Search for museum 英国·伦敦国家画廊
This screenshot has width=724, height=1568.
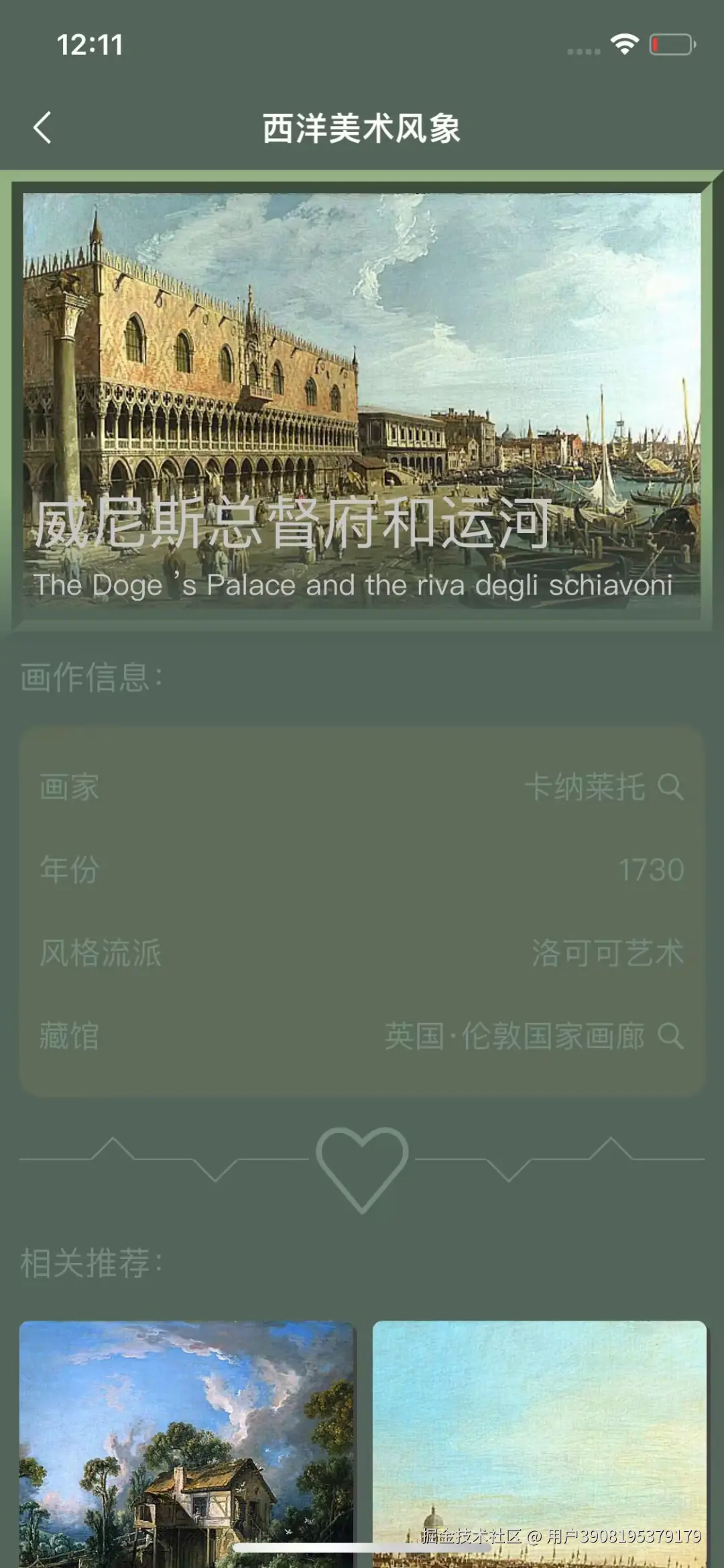[670, 1036]
